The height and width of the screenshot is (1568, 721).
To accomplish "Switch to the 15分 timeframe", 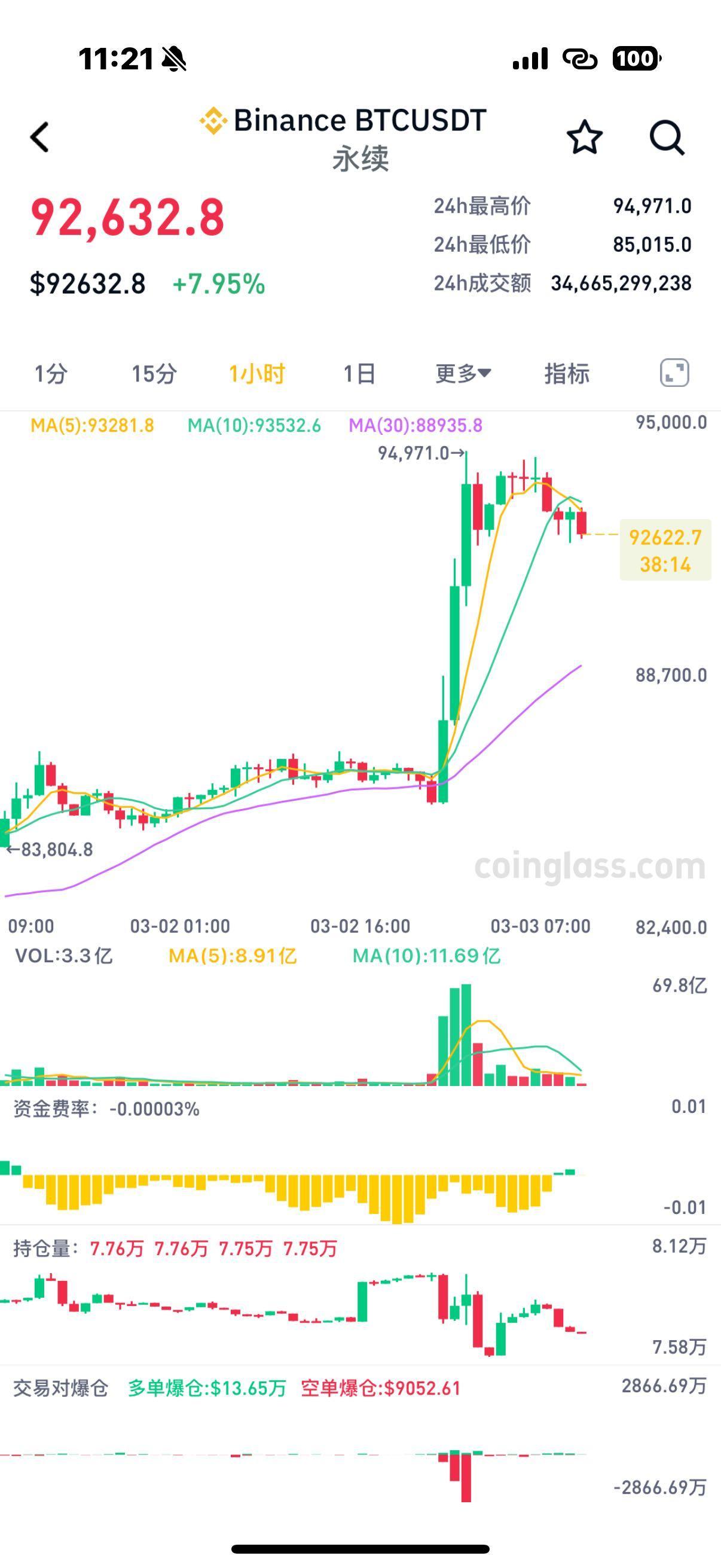I will [154, 373].
